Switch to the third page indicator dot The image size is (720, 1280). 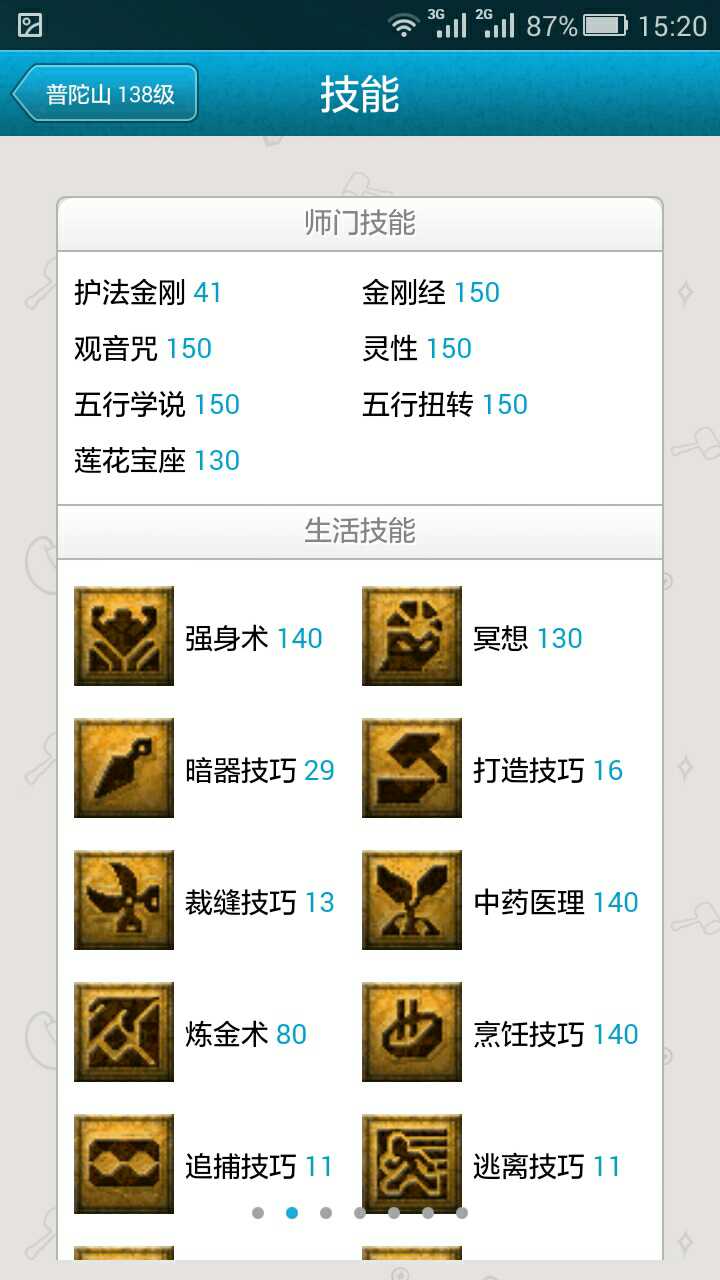tap(326, 1213)
